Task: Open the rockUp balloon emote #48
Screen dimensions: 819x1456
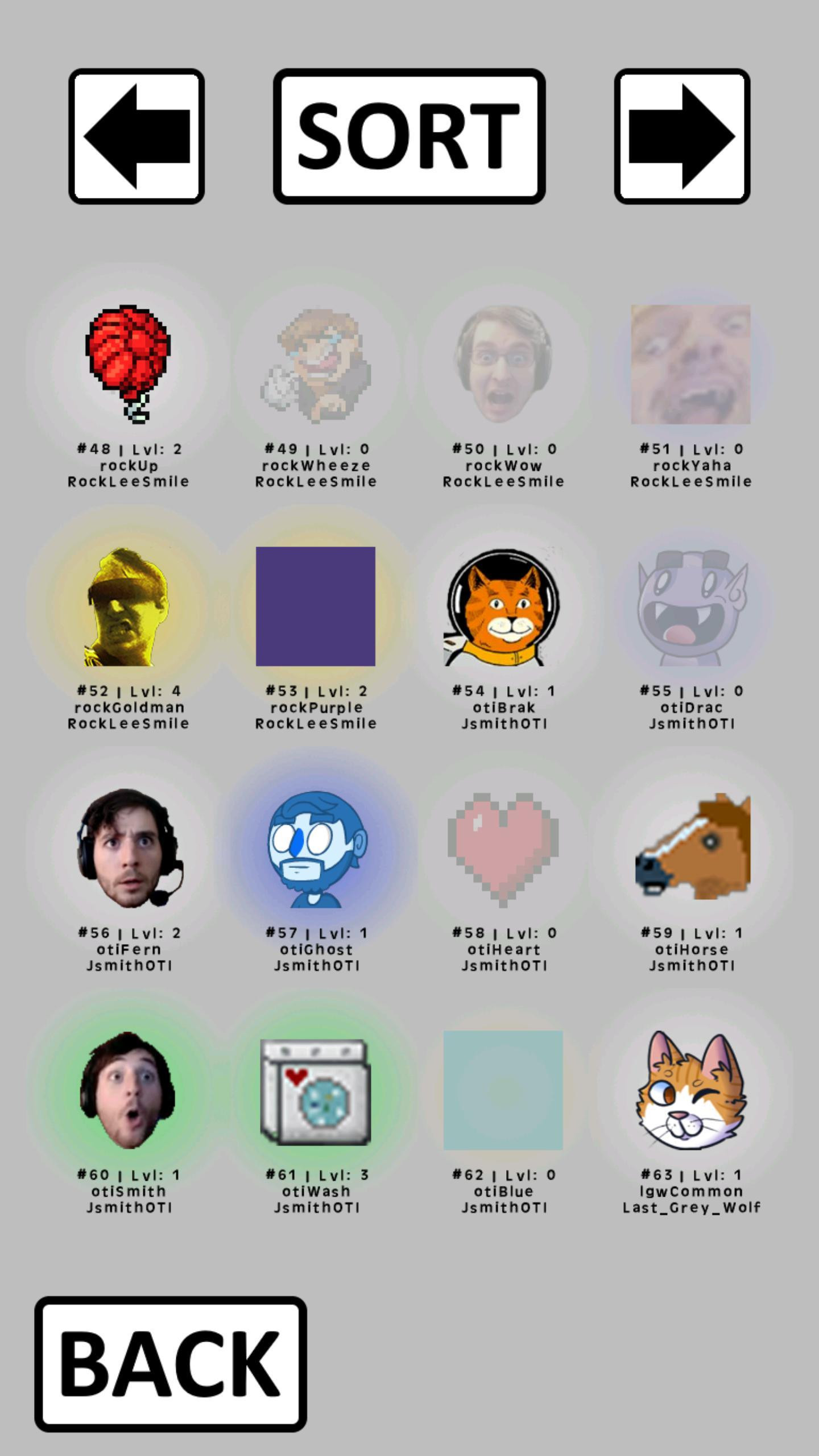Action: click(x=128, y=364)
